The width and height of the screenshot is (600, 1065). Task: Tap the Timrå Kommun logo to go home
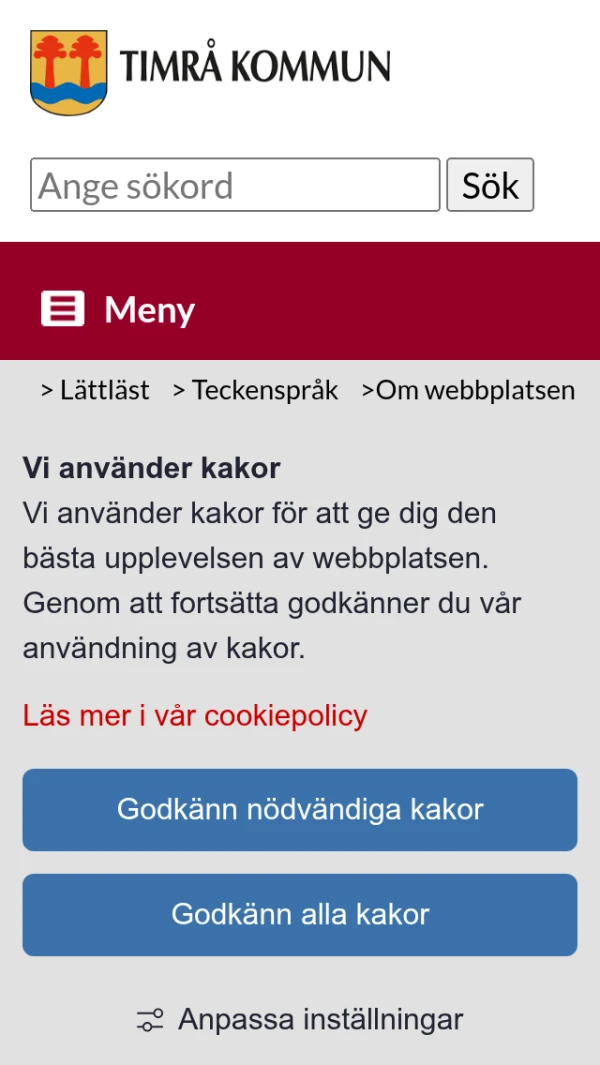[x=210, y=70]
